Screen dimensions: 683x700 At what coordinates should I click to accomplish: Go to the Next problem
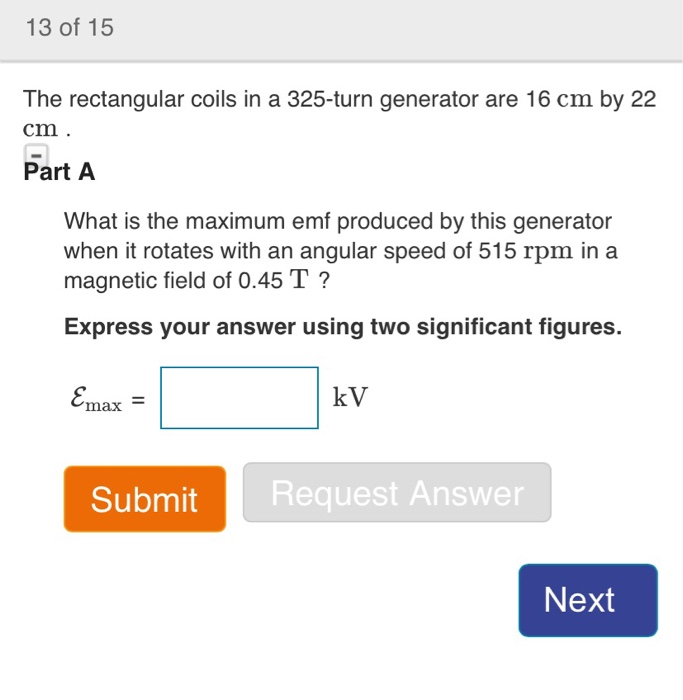(x=587, y=600)
